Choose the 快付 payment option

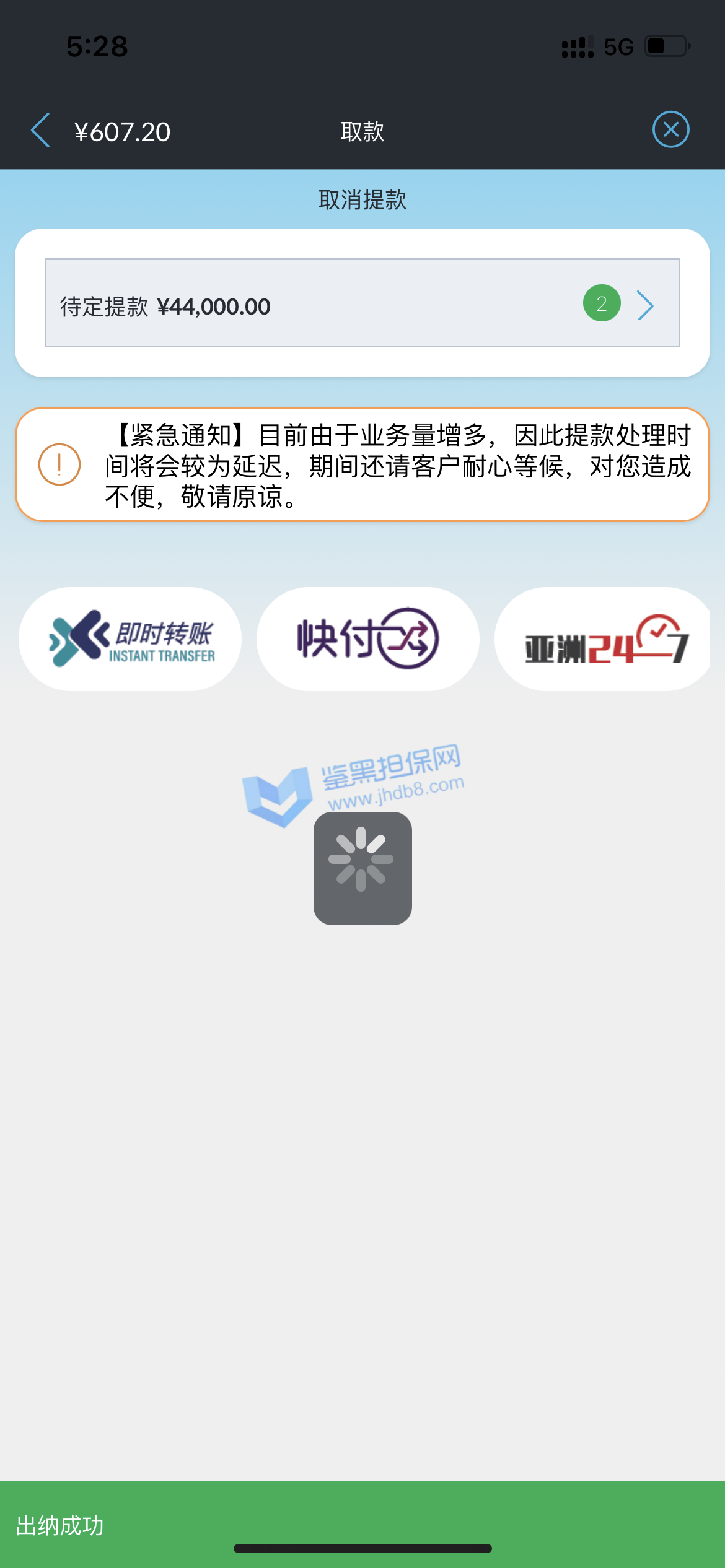click(x=367, y=639)
